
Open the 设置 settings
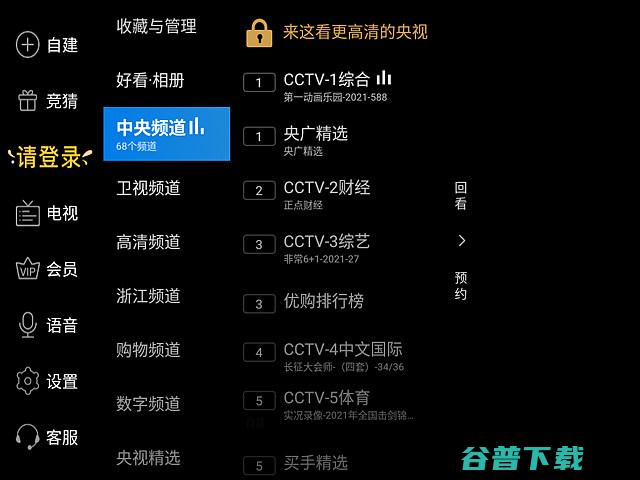pos(48,381)
